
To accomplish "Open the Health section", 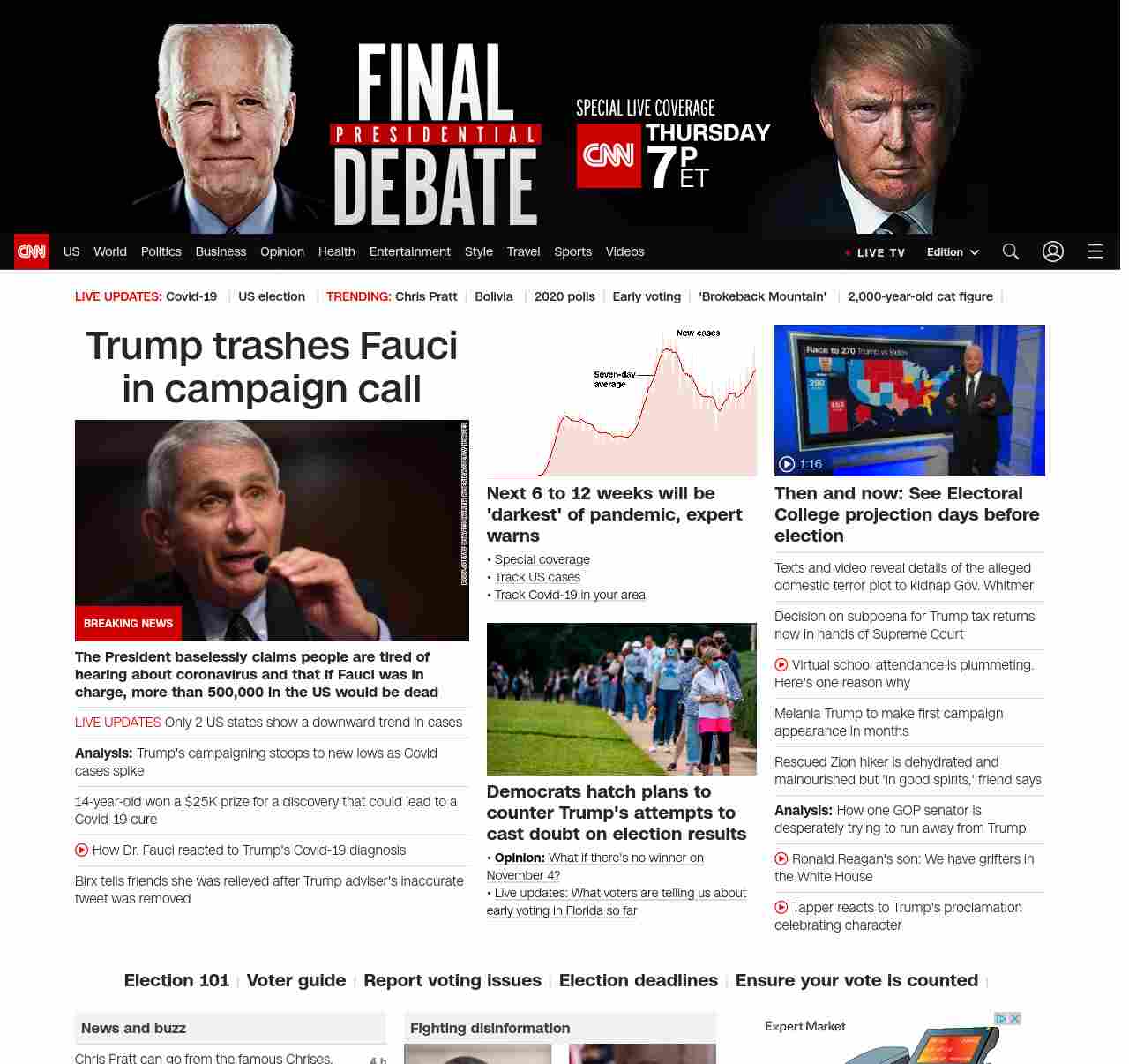I will 336,251.
